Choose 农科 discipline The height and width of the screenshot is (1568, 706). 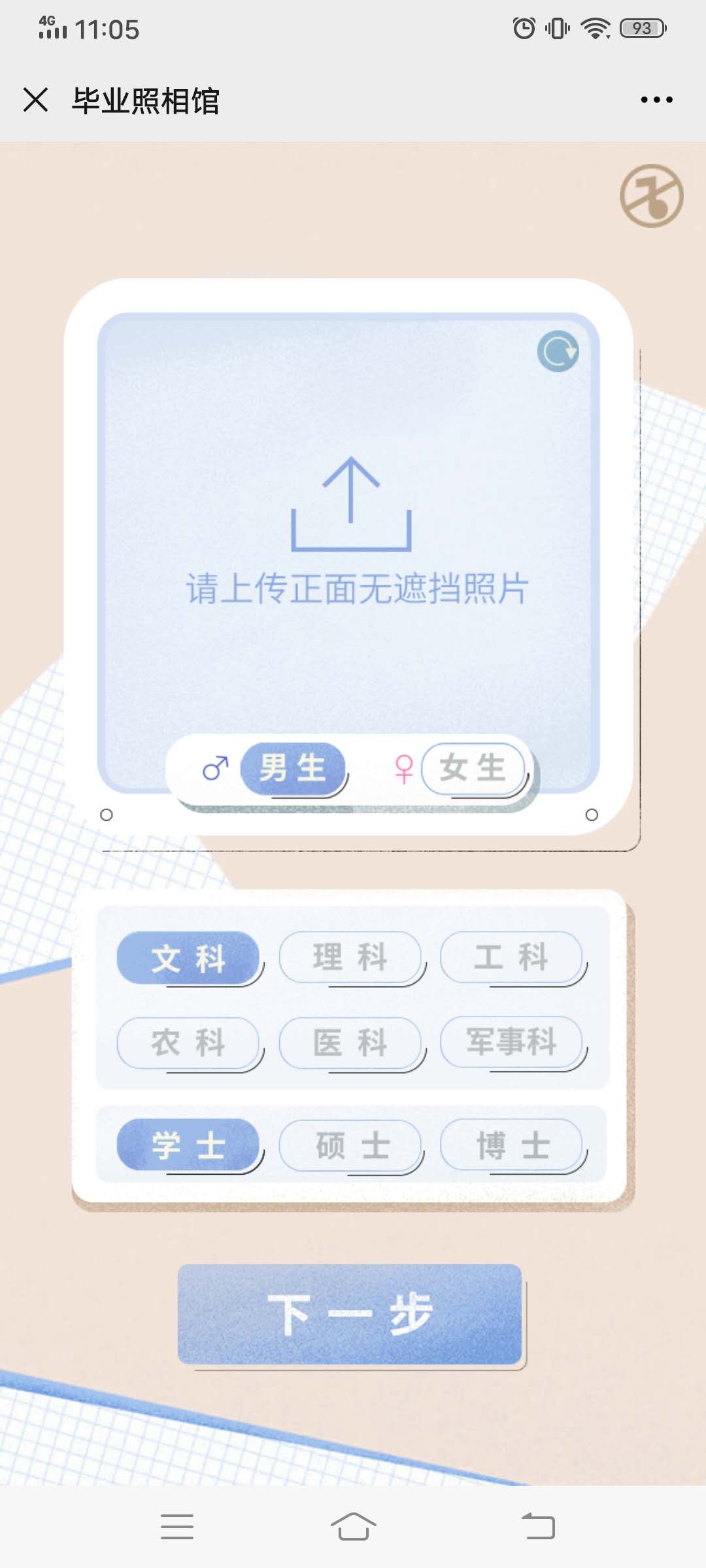coord(188,1043)
